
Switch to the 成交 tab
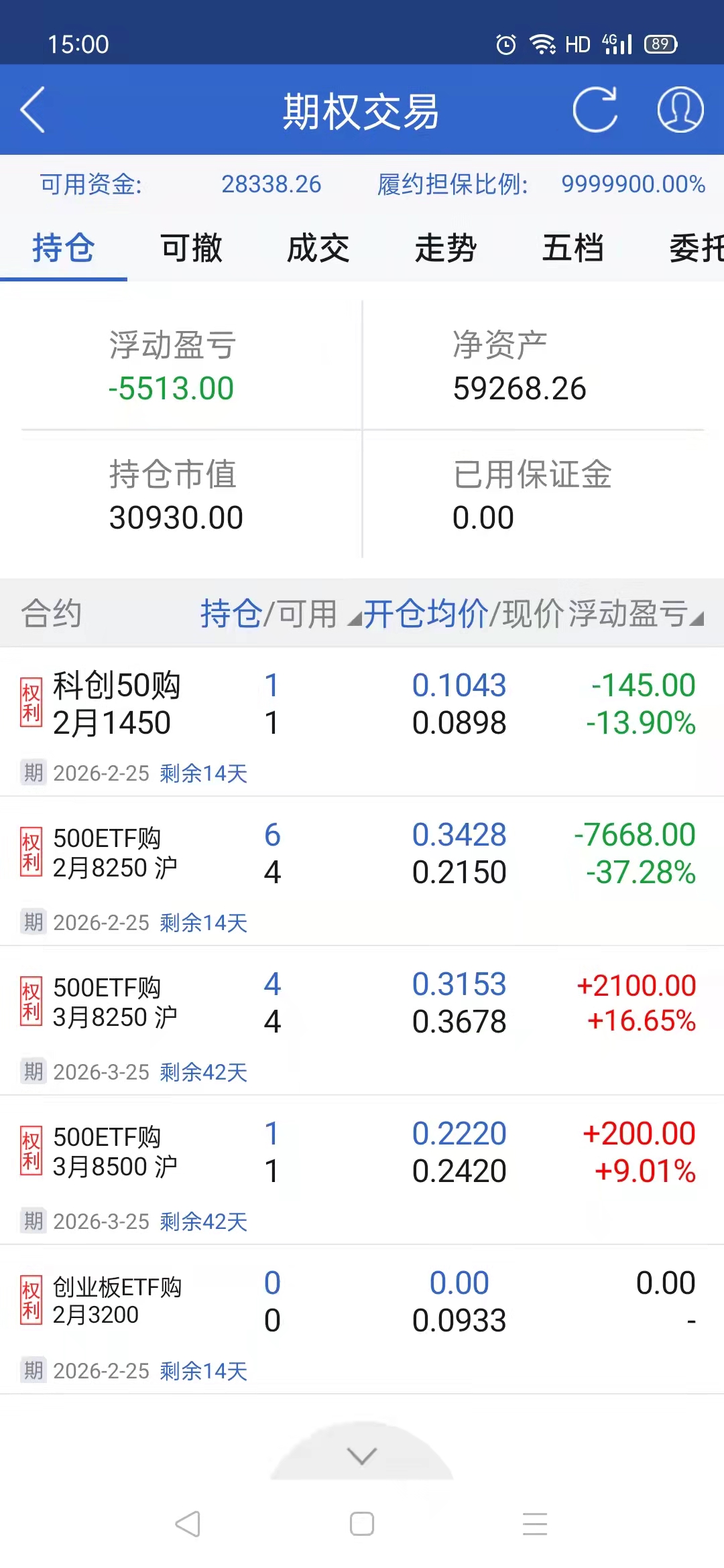click(x=318, y=249)
